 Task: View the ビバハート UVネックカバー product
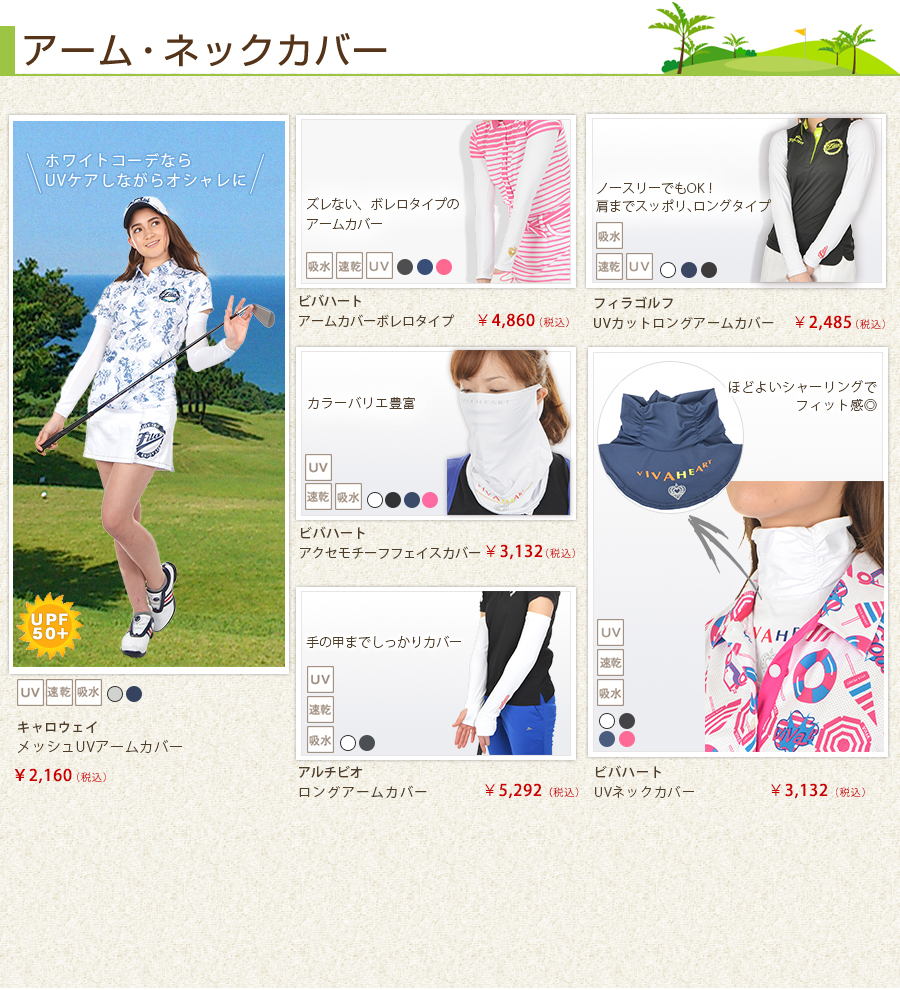pos(737,552)
